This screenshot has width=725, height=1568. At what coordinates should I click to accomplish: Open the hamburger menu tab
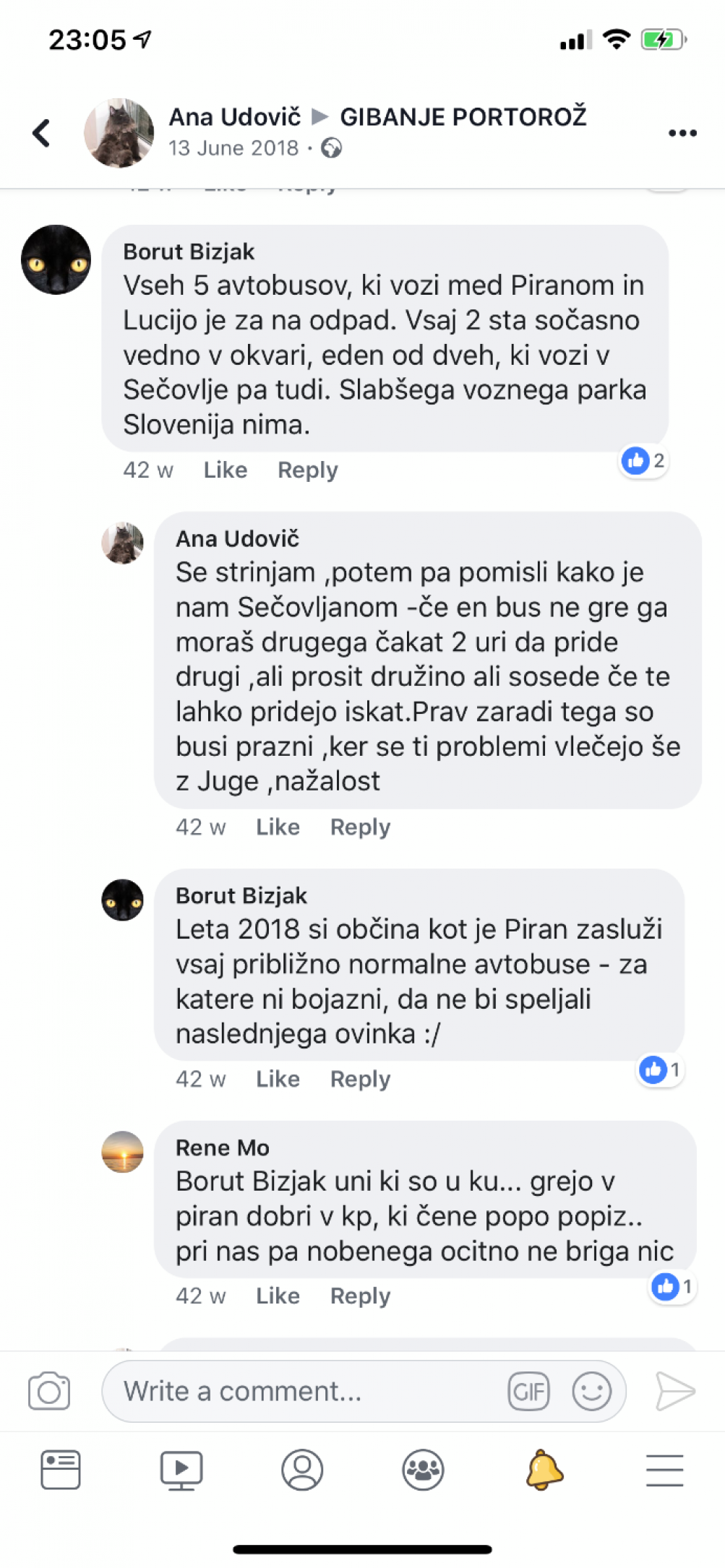tap(665, 1470)
